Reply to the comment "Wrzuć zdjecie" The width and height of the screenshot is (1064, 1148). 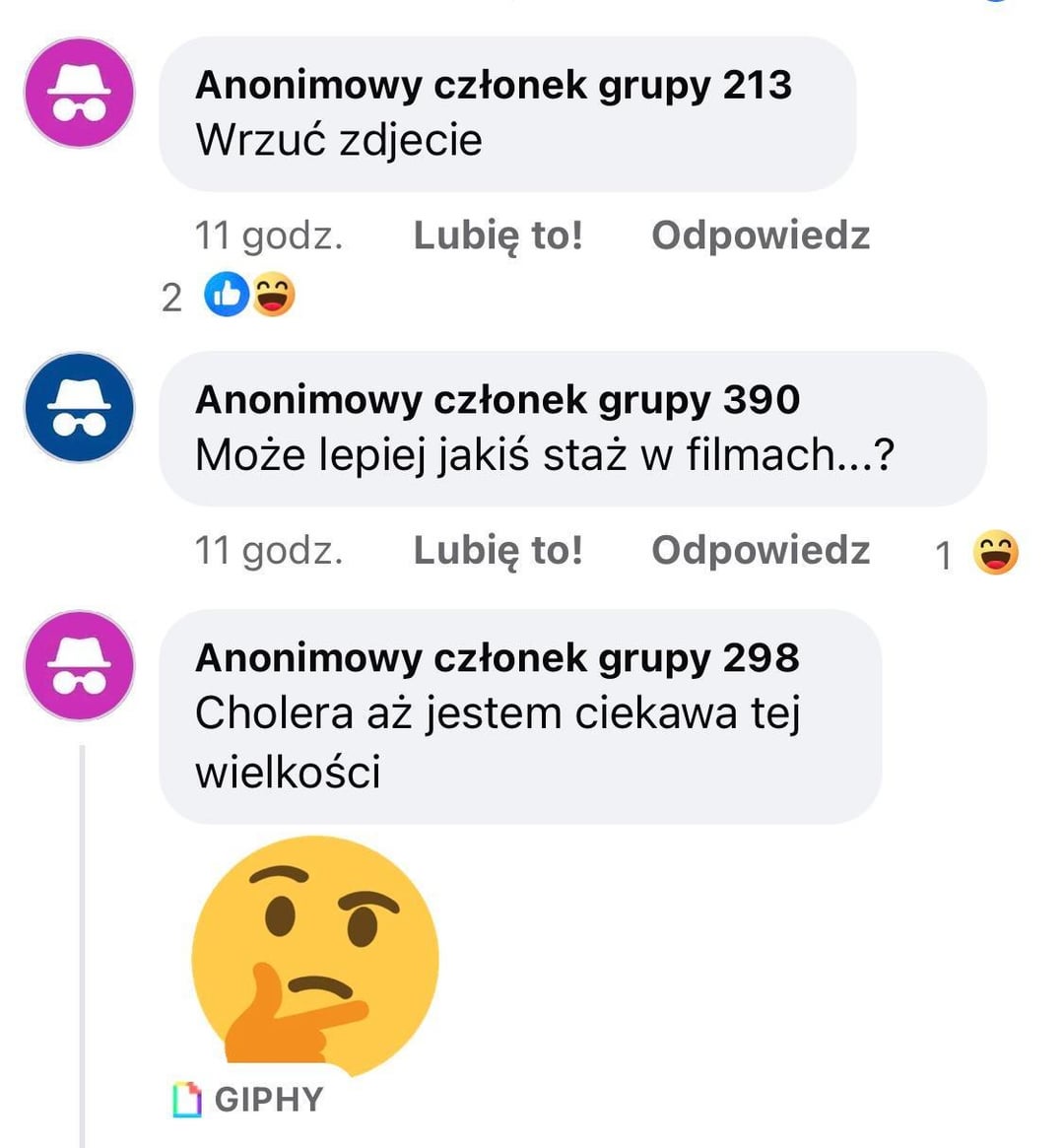[x=760, y=236]
